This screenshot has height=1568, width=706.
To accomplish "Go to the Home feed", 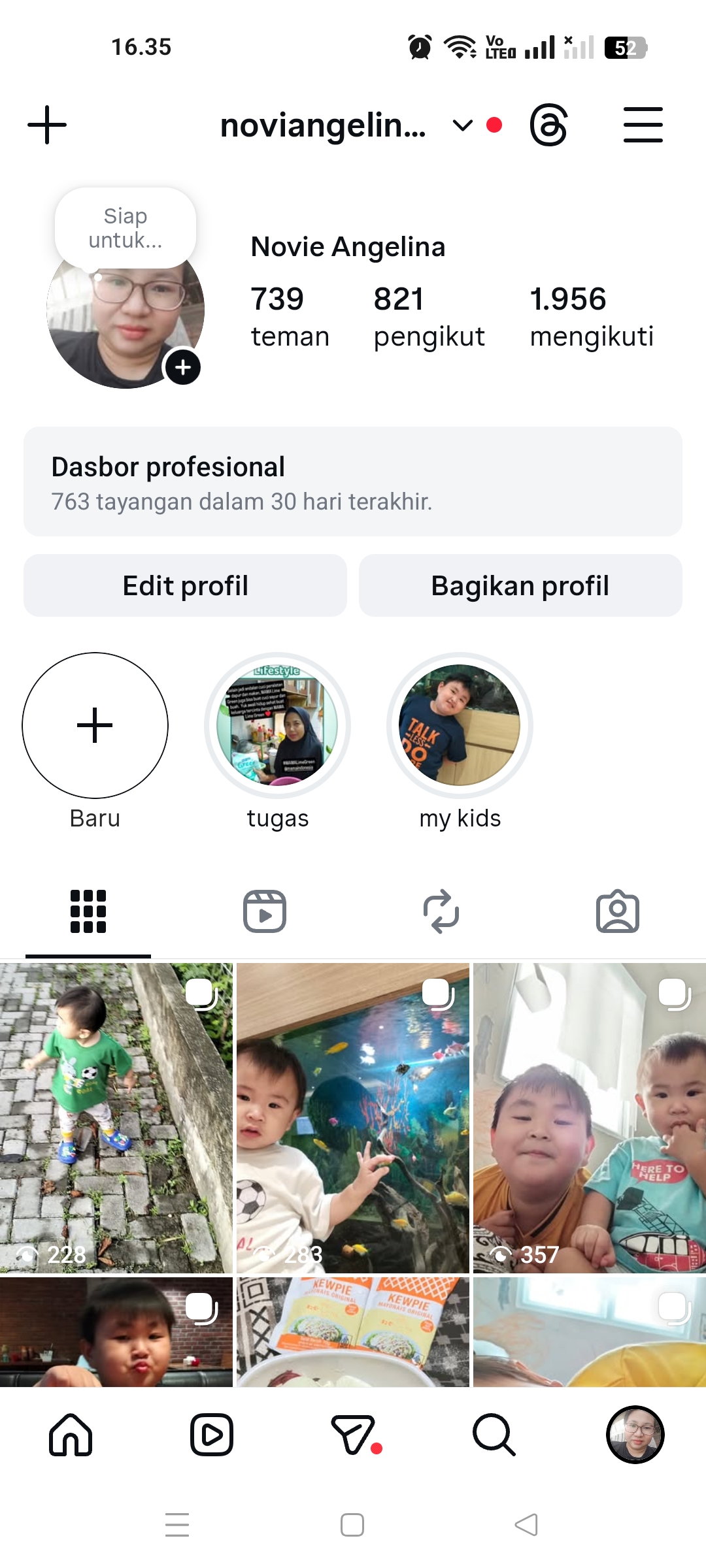I will (x=71, y=1435).
